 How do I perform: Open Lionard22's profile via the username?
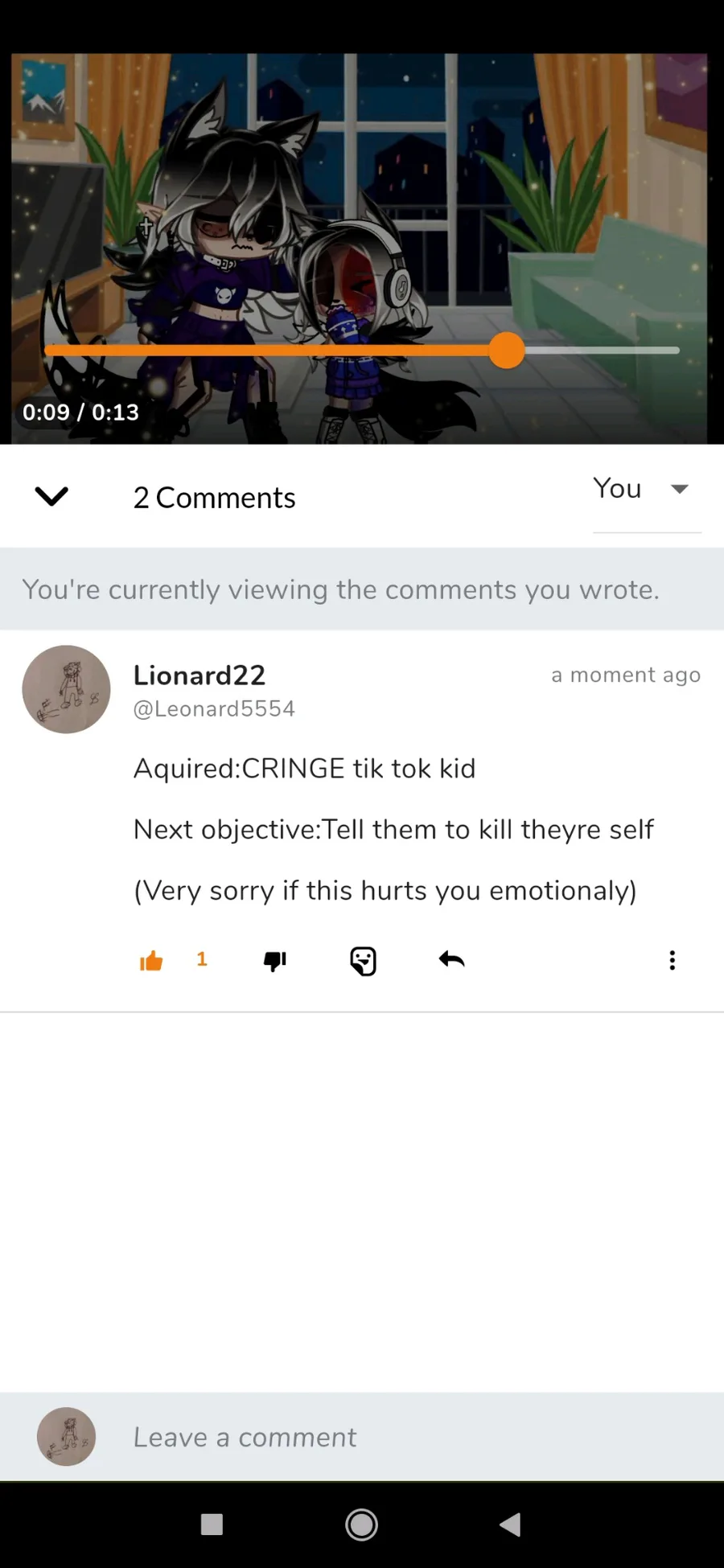(x=200, y=675)
